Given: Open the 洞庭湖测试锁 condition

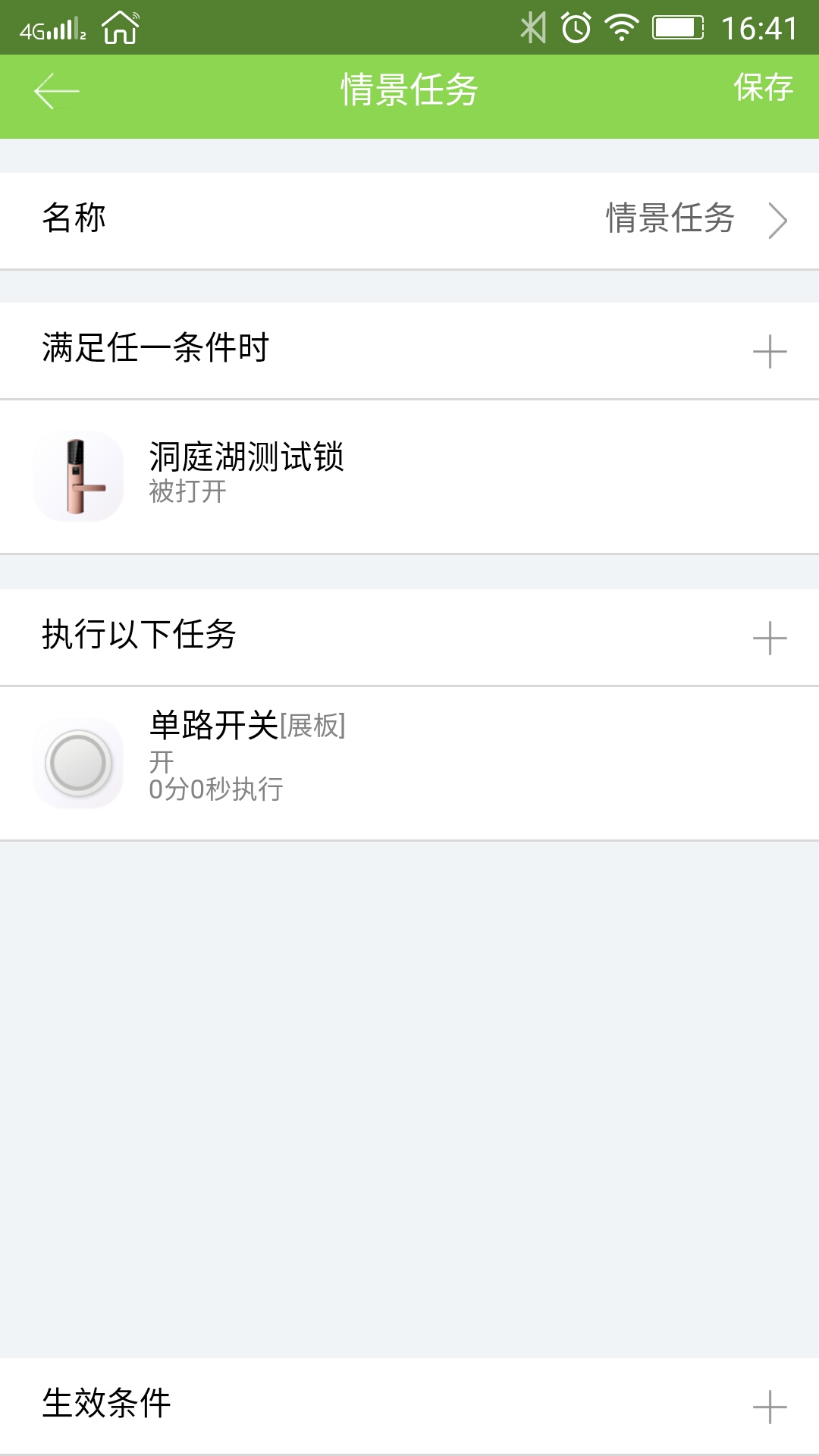Looking at the screenshot, I should pyautogui.click(x=409, y=477).
